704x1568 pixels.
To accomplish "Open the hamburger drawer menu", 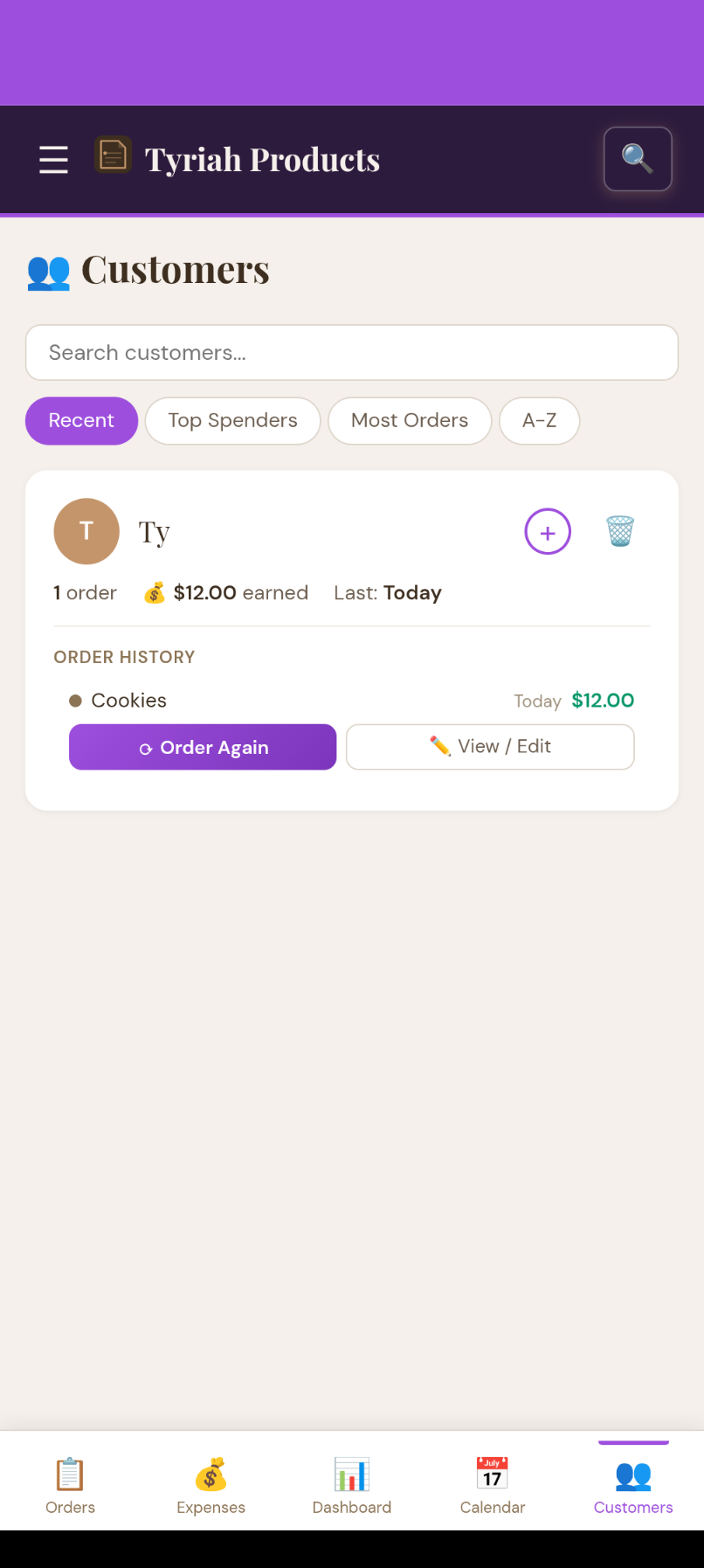I will [53, 160].
